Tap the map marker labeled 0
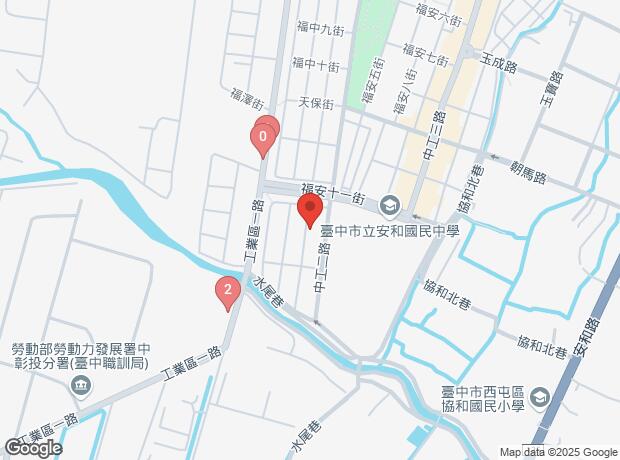Screen dimensions: 620x460 point(263,136)
